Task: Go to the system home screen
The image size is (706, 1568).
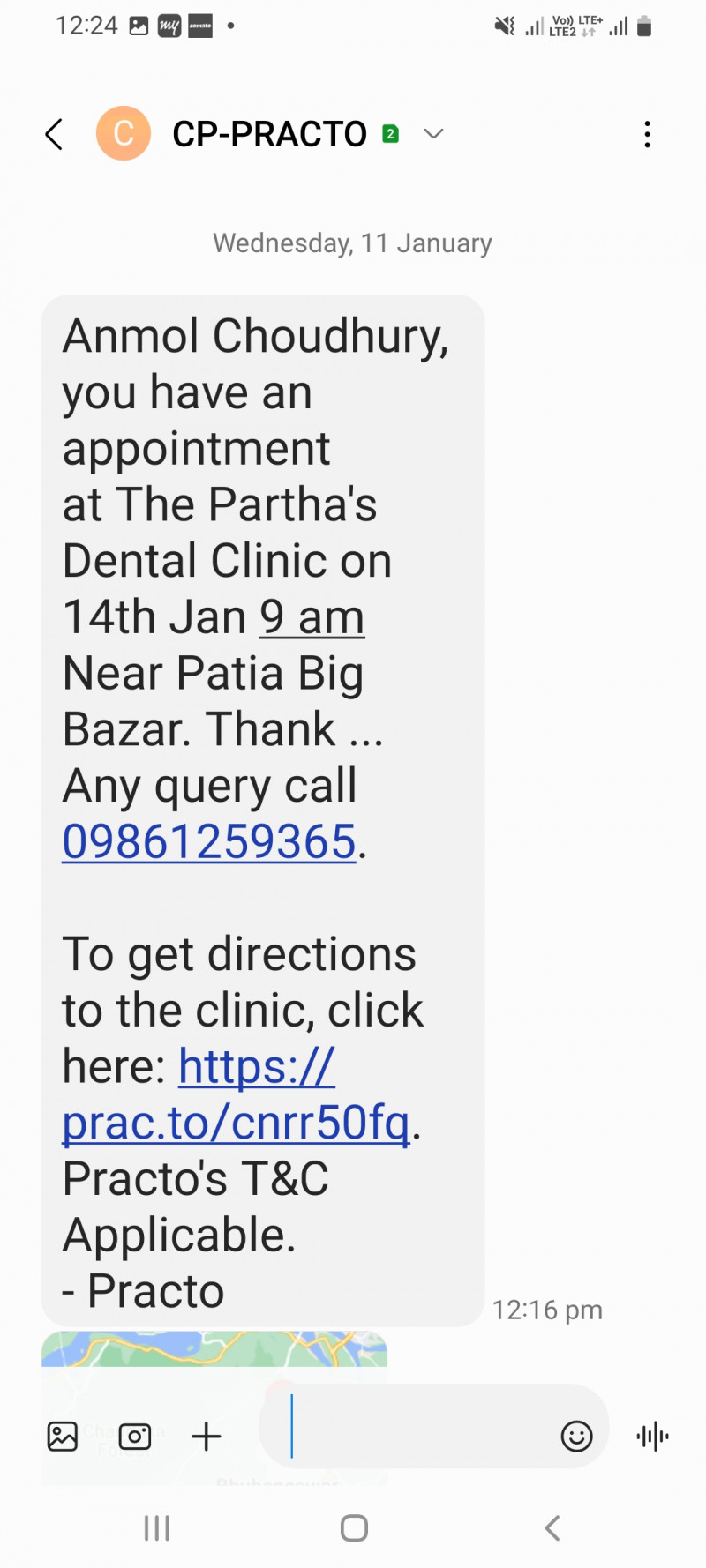Action: pos(354,1528)
